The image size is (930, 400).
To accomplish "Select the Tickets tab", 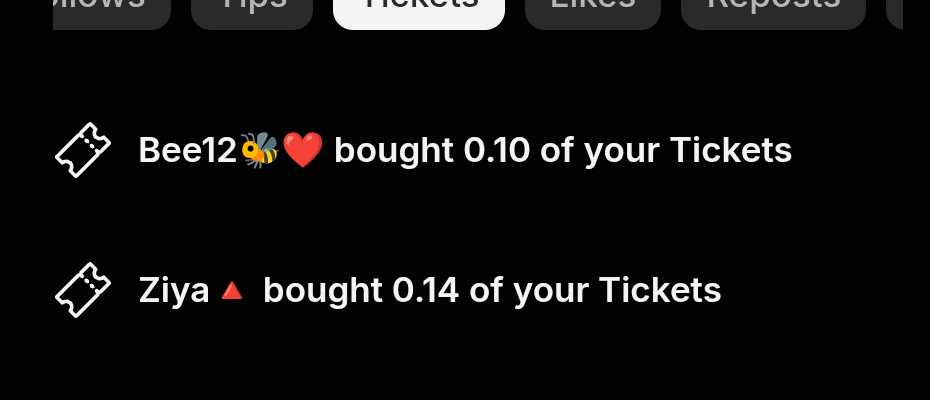I will tap(418, 10).
